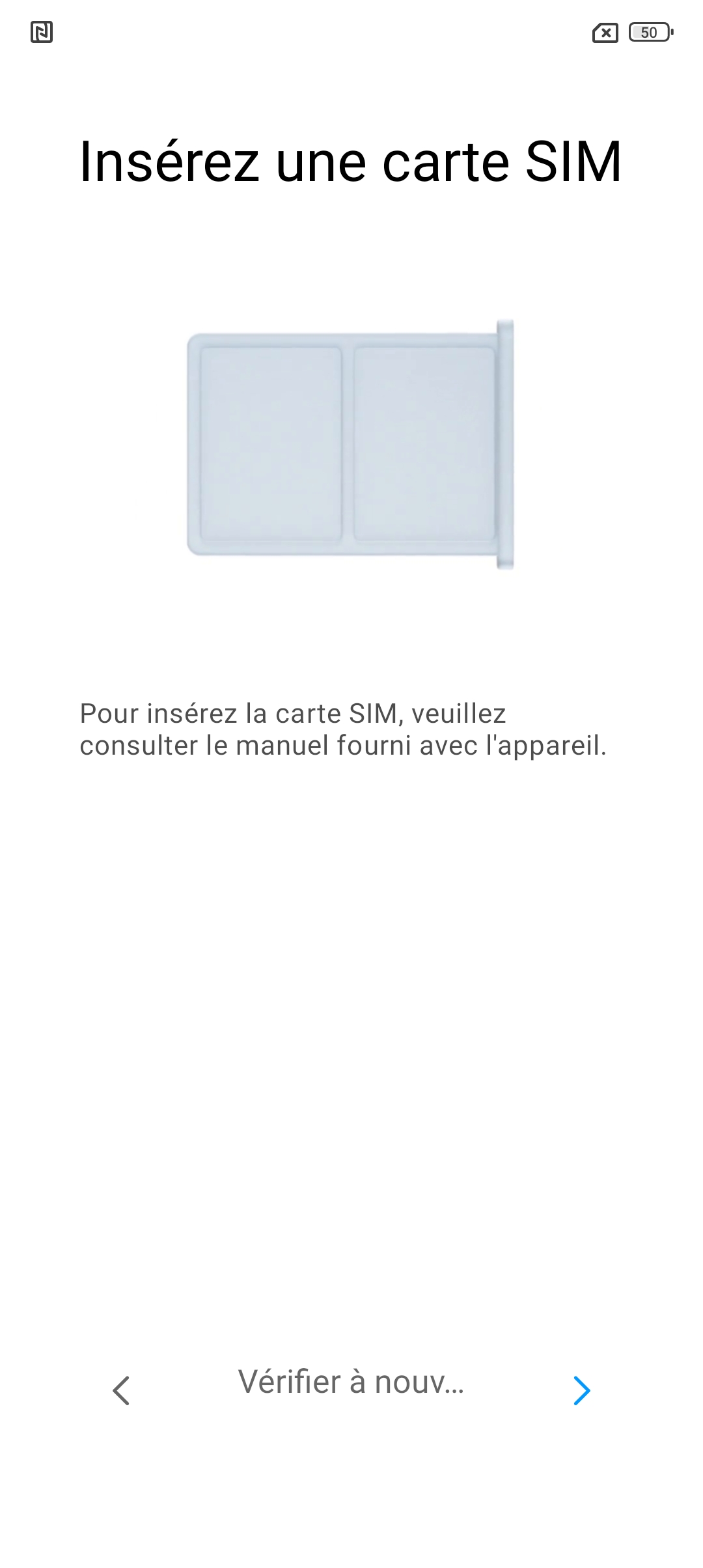Continue with the blue next arrow
This screenshot has width=703, height=1568.
[x=581, y=1391]
